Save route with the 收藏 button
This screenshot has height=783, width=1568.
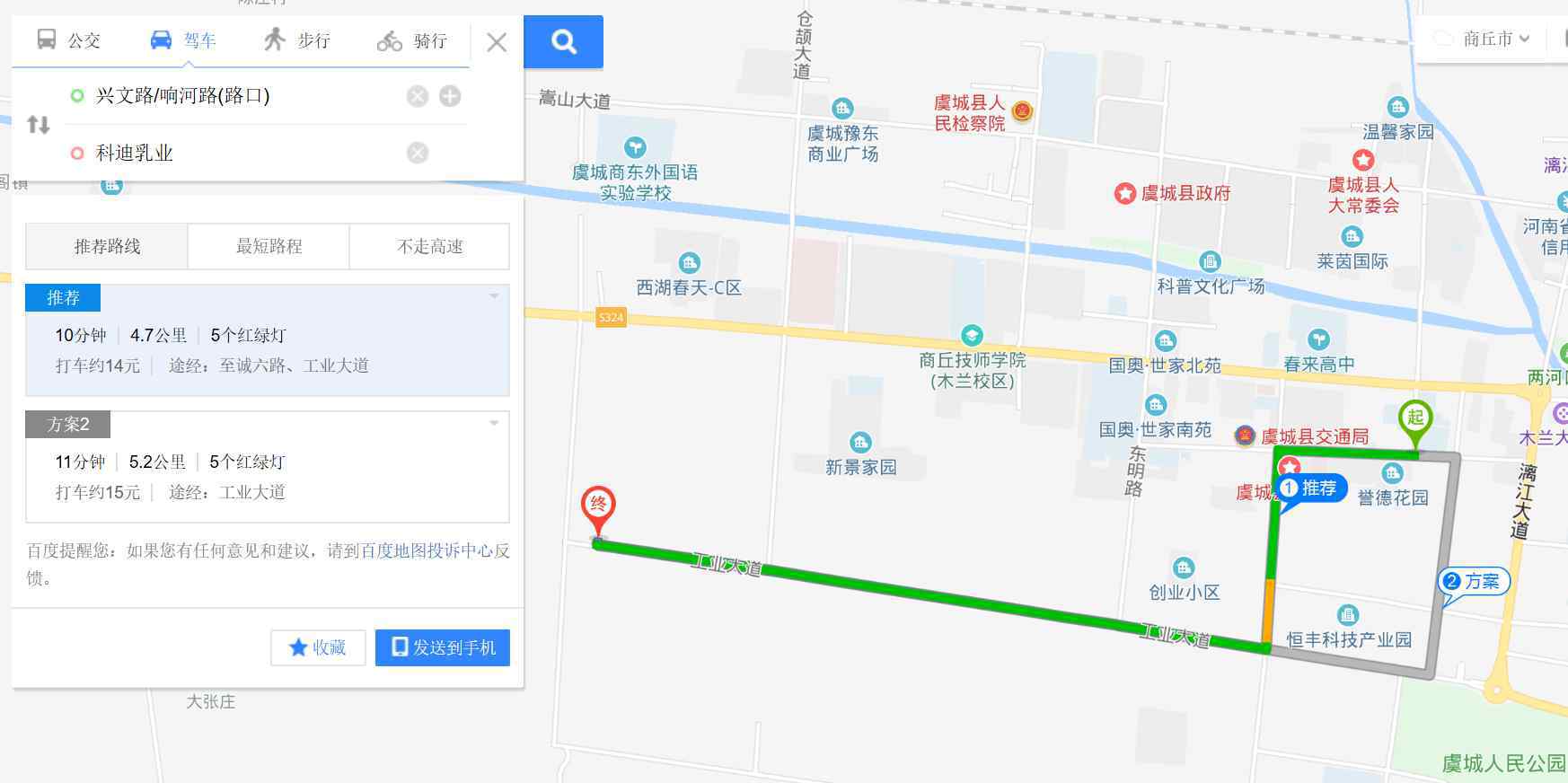coord(317,647)
